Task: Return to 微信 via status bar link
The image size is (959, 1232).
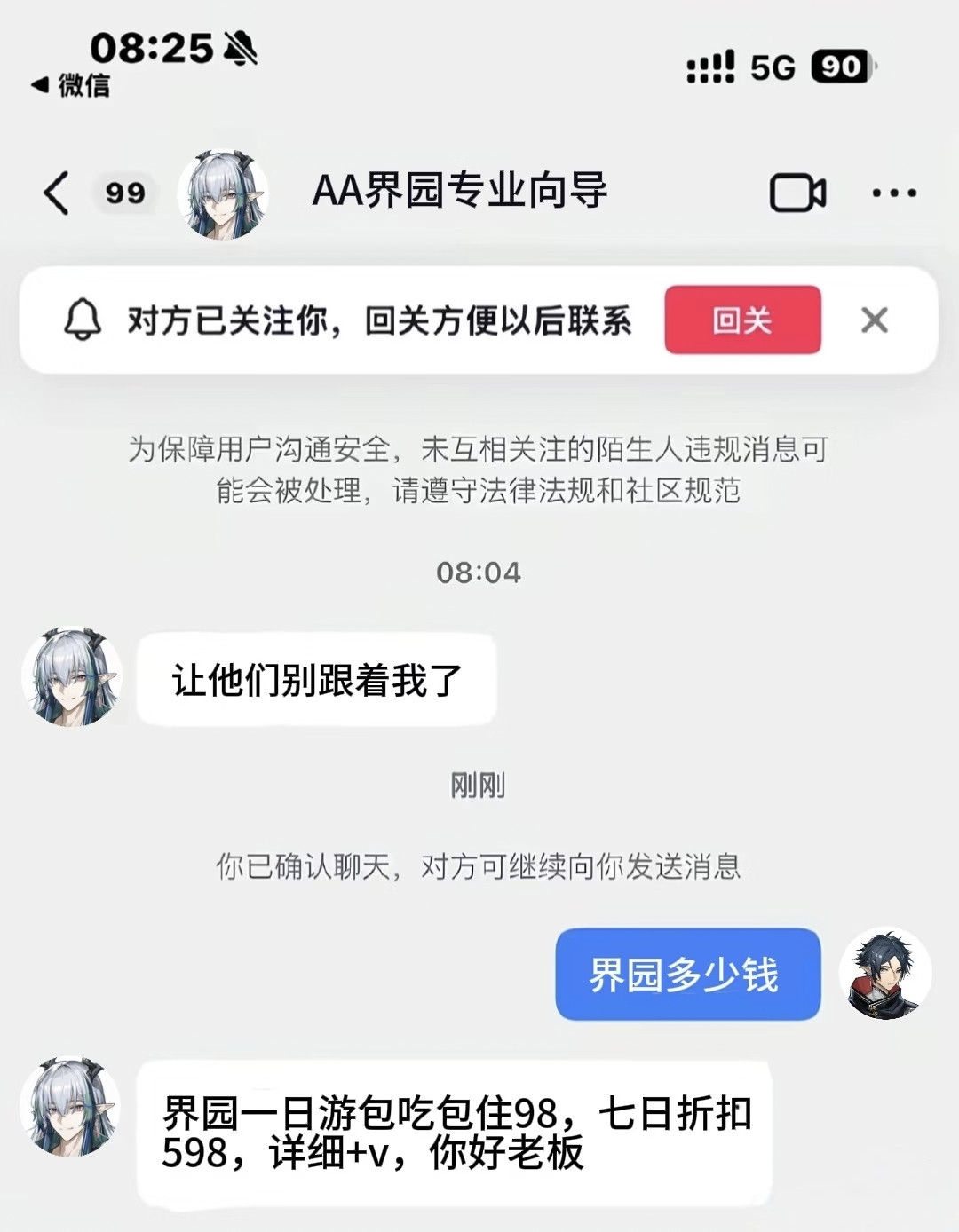Action: [71, 85]
